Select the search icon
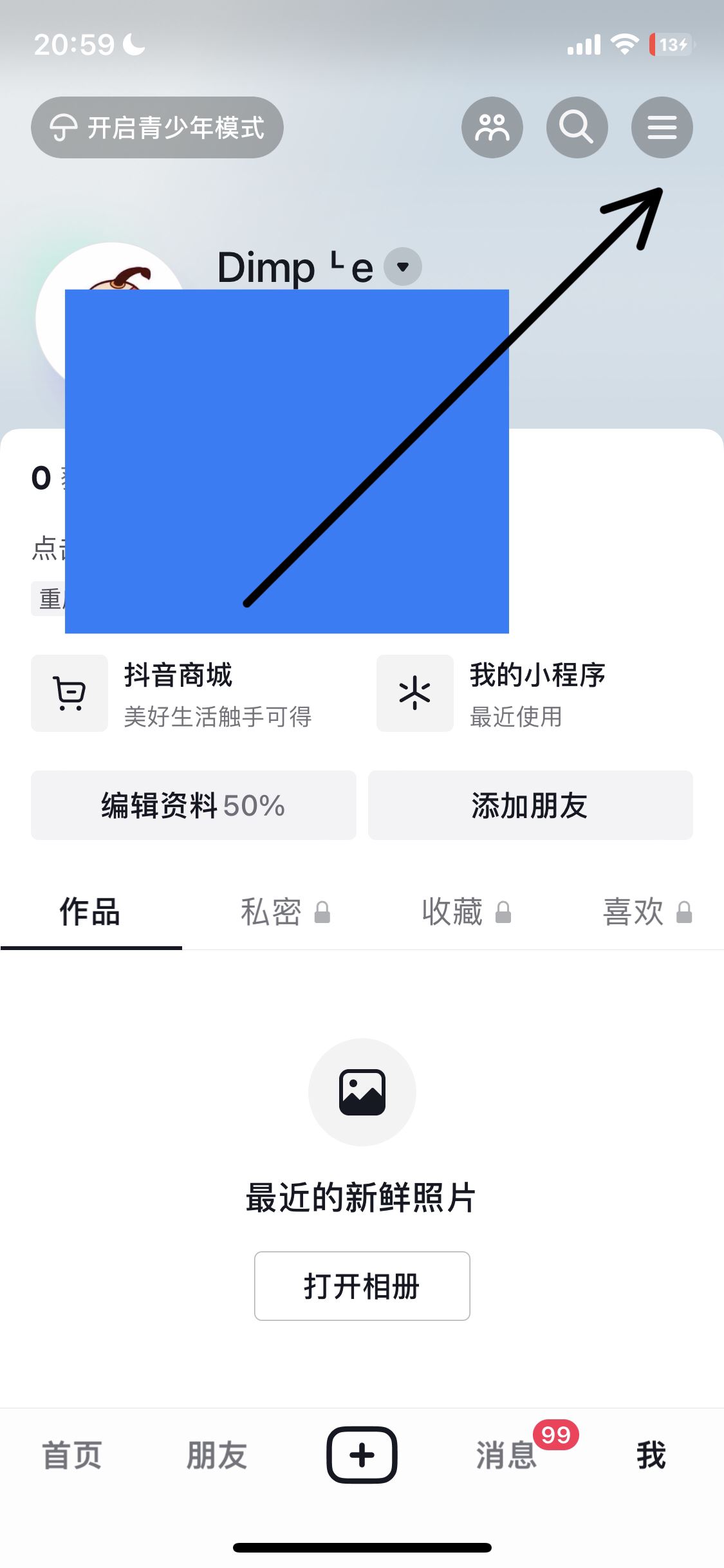The height and width of the screenshot is (1568, 724). 577,127
